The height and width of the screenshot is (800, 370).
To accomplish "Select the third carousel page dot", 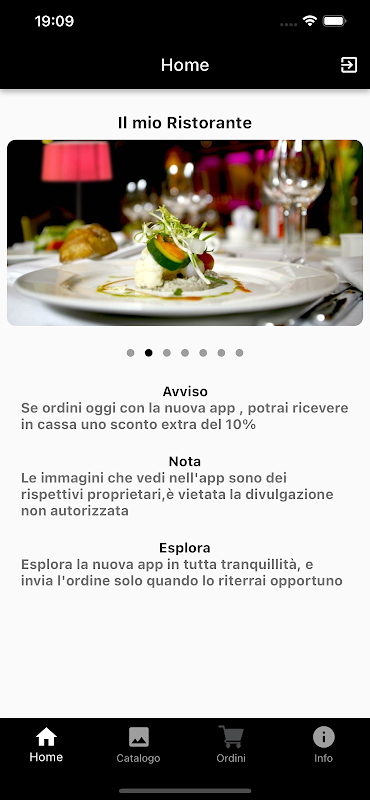I will (x=167, y=353).
